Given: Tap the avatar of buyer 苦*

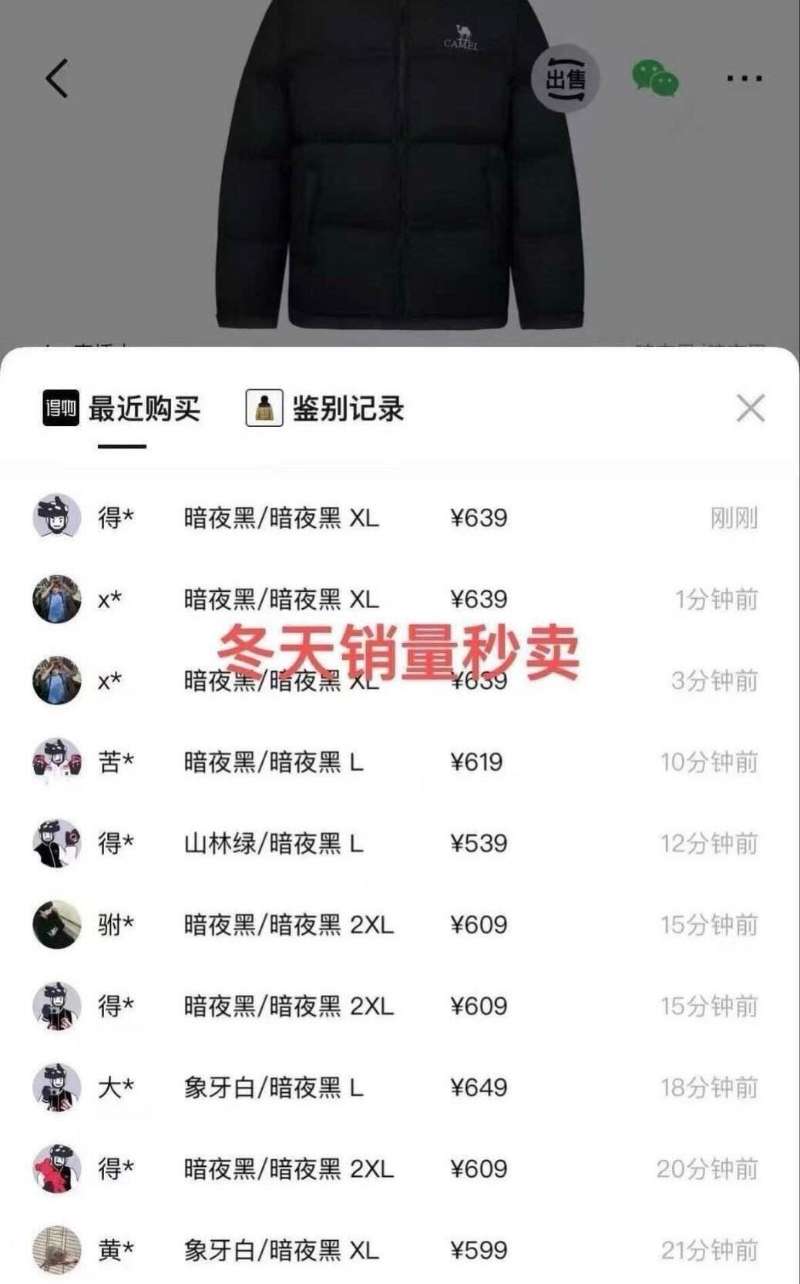Looking at the screenshot, I should pos(57,762).
